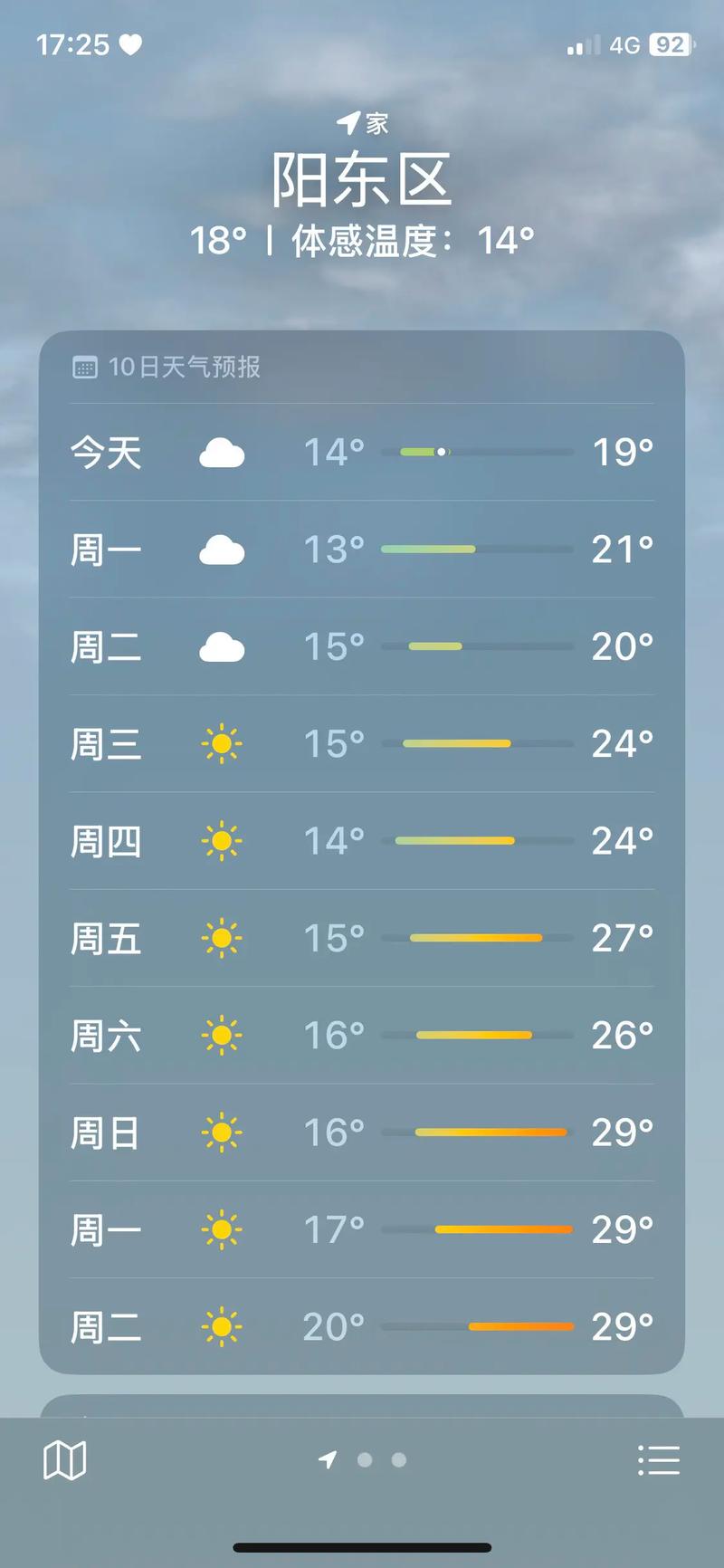
Task: Open 周四's detailed forecast
Action: coord(362,841)
